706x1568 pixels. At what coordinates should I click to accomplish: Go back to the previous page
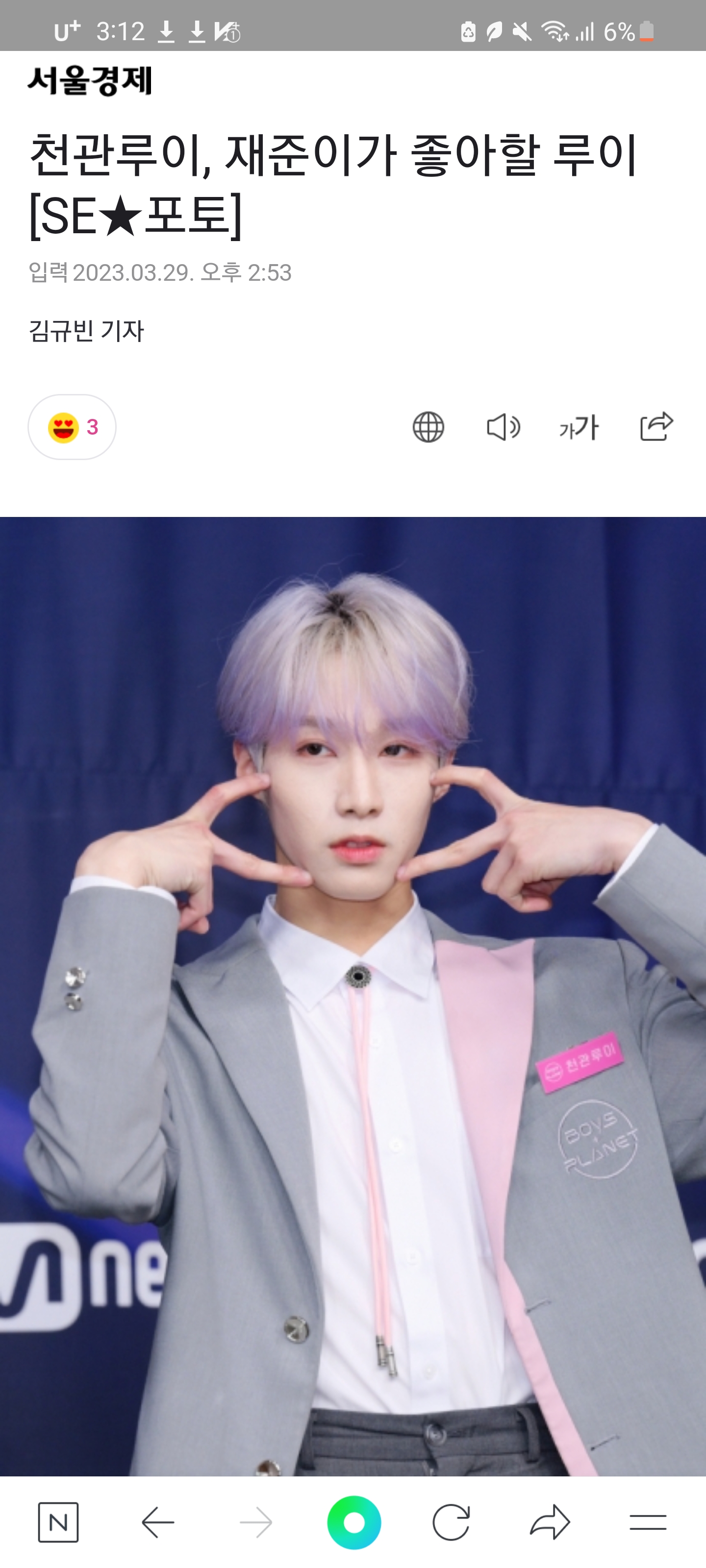(x=158, y=1522)
